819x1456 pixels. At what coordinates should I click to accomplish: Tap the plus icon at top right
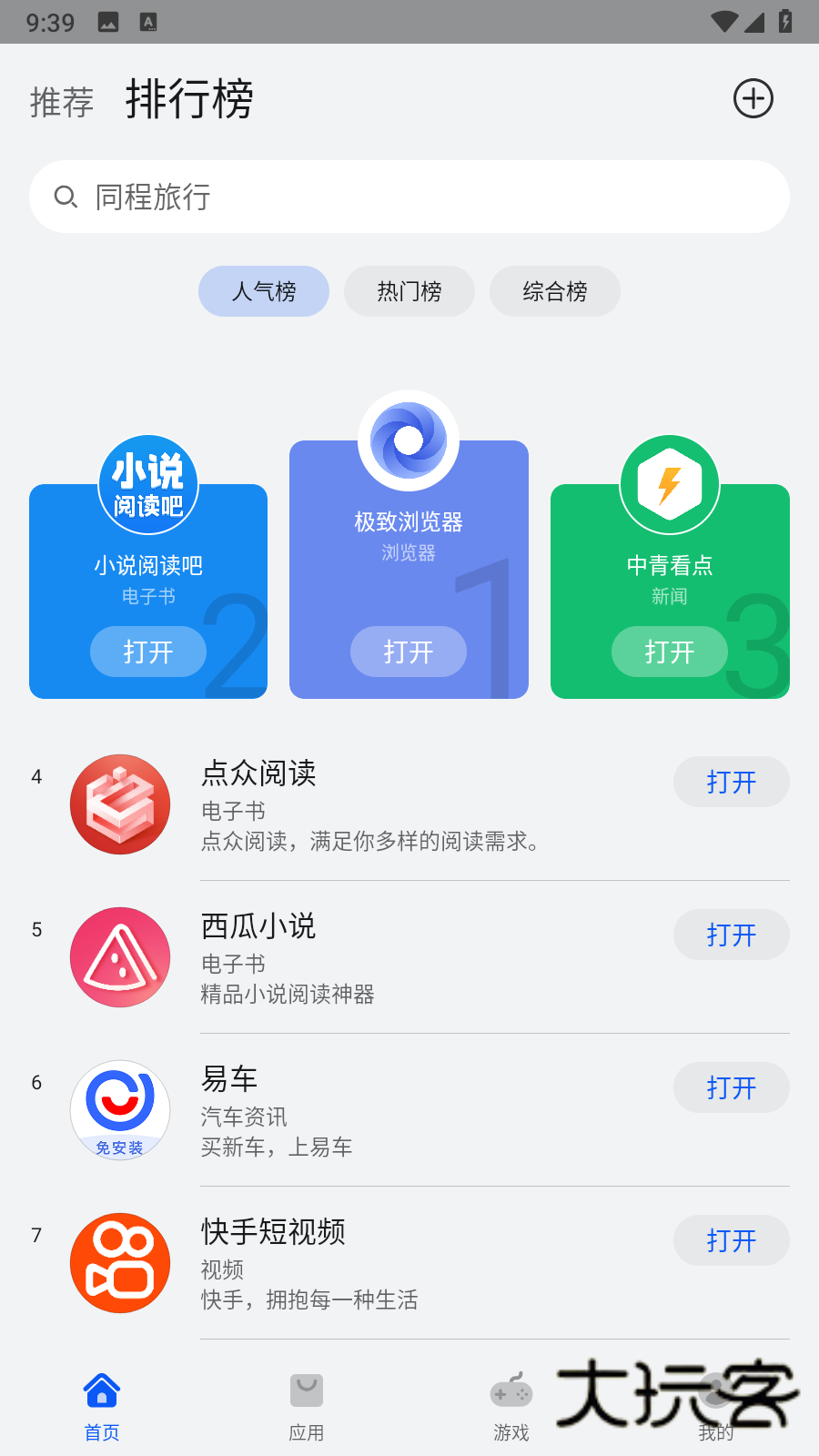pyautogui.click(x=753, y=98)
